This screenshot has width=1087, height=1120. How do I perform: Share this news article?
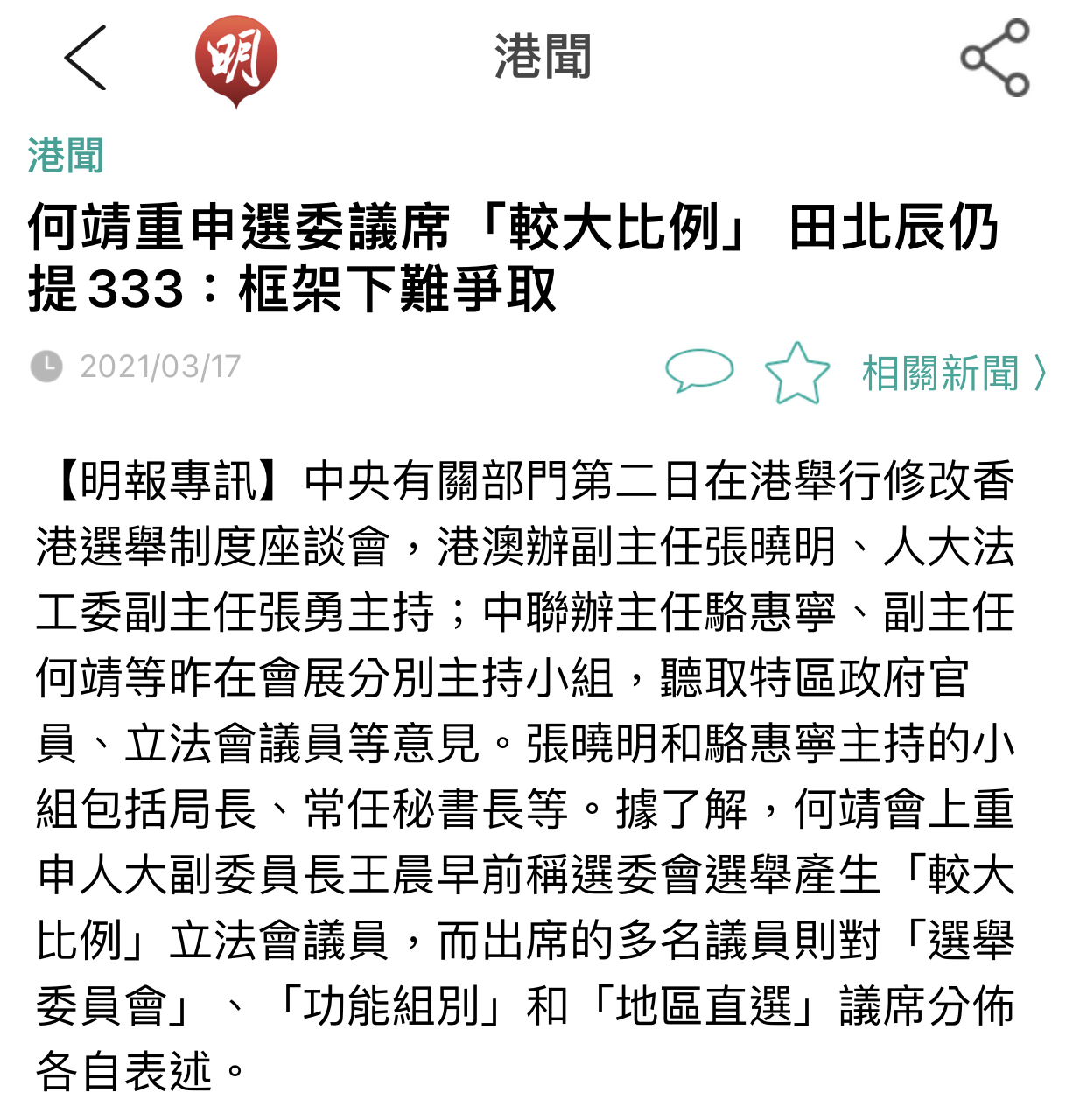(x=995, y=58)
